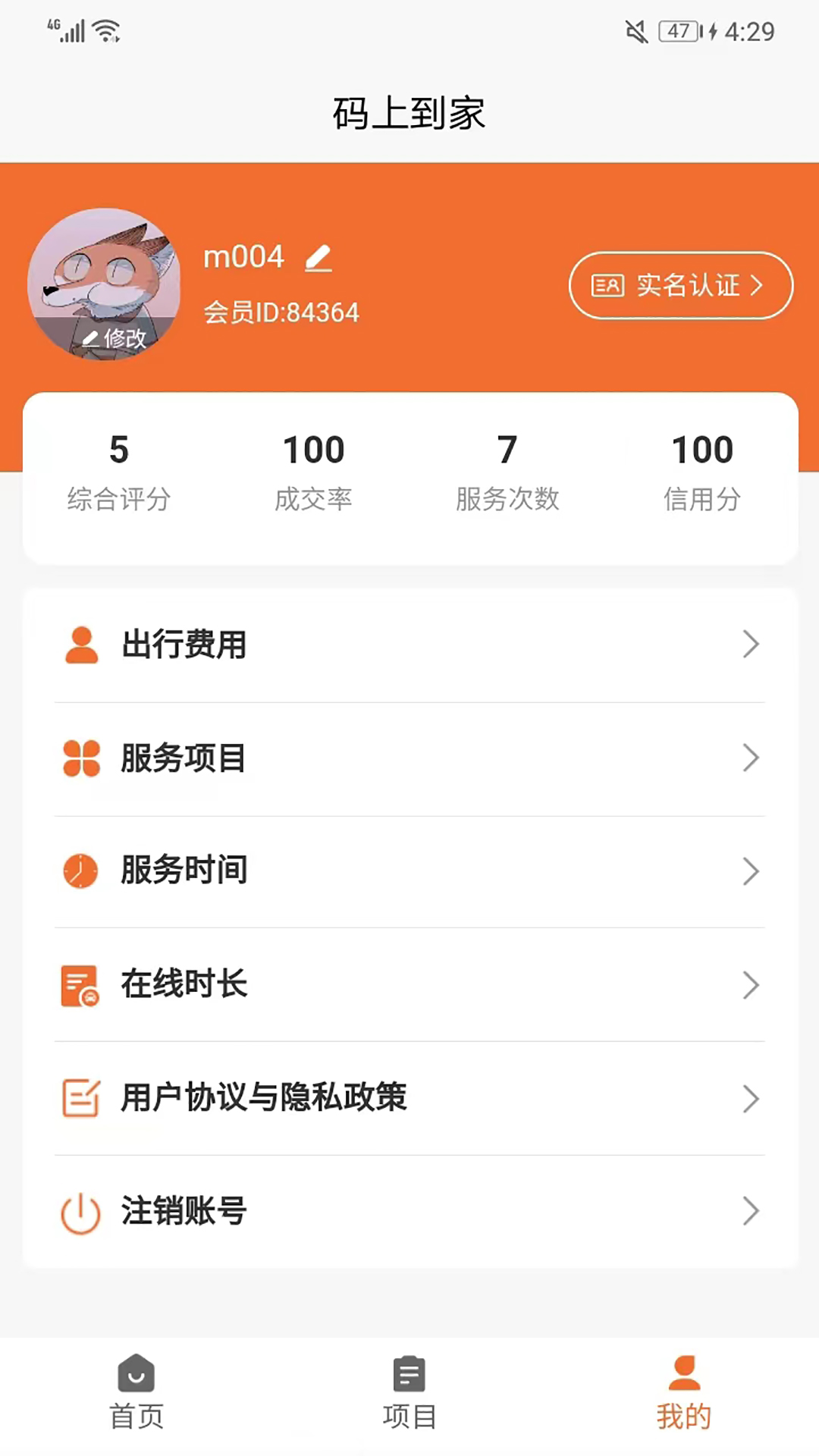Click the agreement icon next to 用户协议与隐私政策
819x1456 pixels.
[x=81, y=1099]
